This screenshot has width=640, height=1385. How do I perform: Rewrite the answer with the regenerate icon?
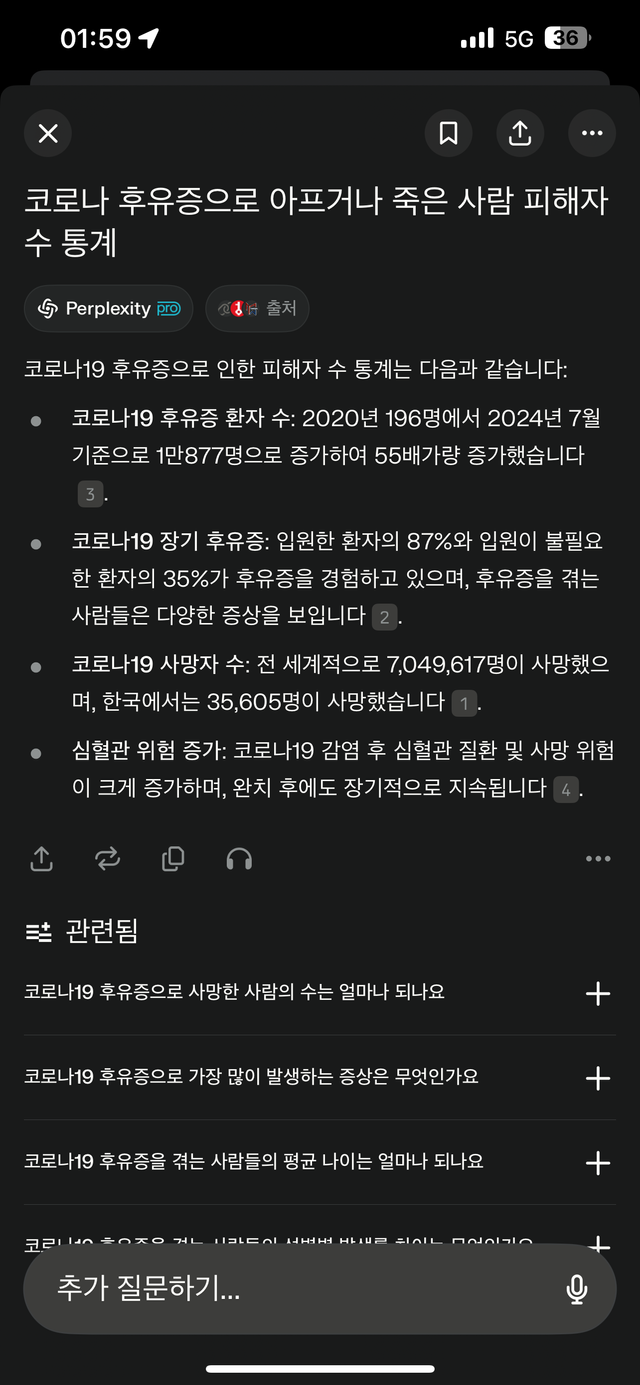click(x=108, y=859)
